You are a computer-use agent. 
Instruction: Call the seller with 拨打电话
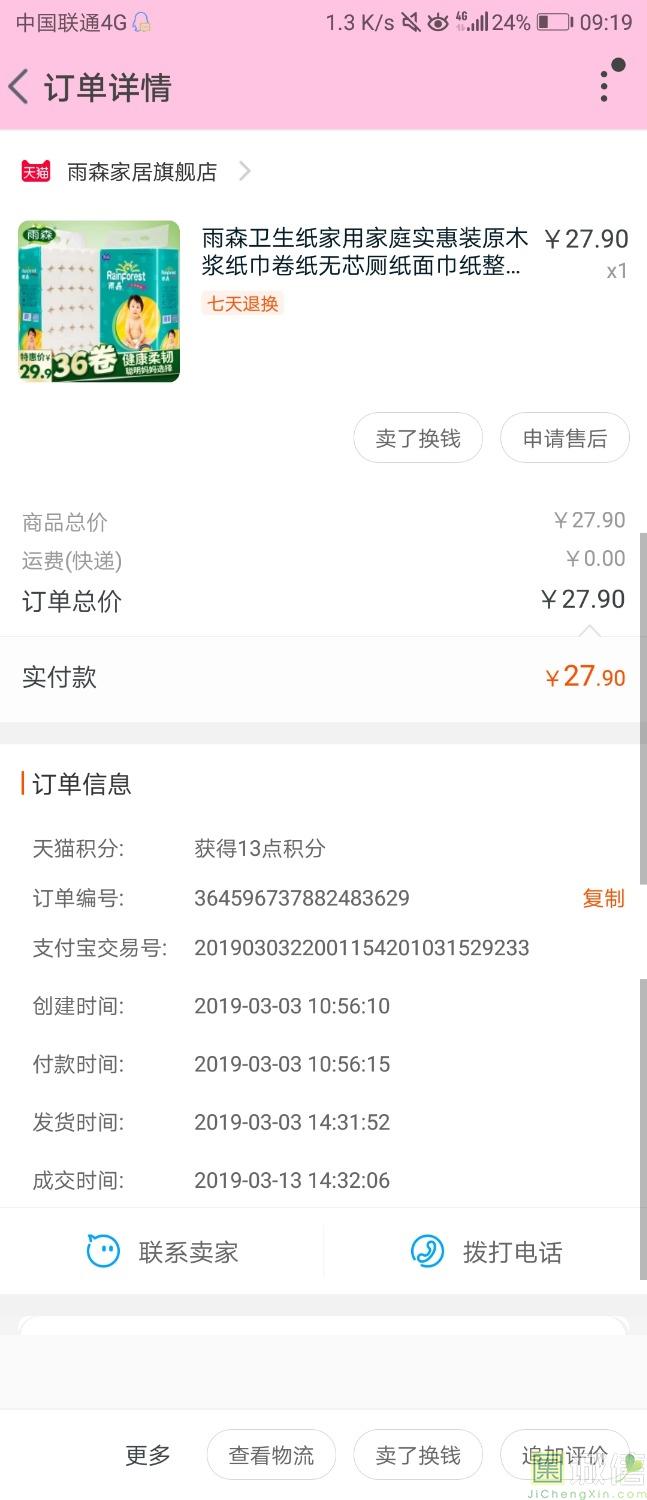point(486,1252)
